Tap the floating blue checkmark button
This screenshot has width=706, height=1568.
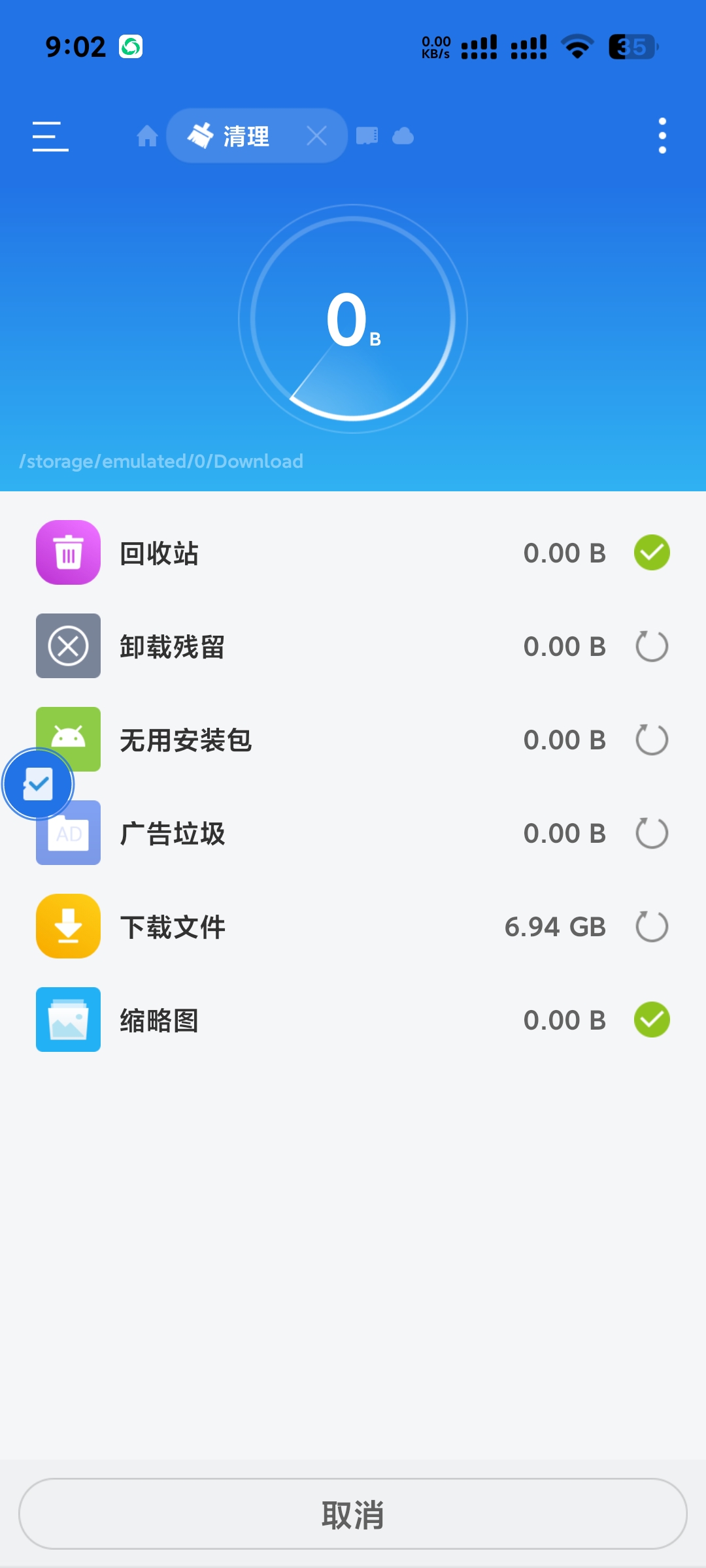click(x=38, y=783)
